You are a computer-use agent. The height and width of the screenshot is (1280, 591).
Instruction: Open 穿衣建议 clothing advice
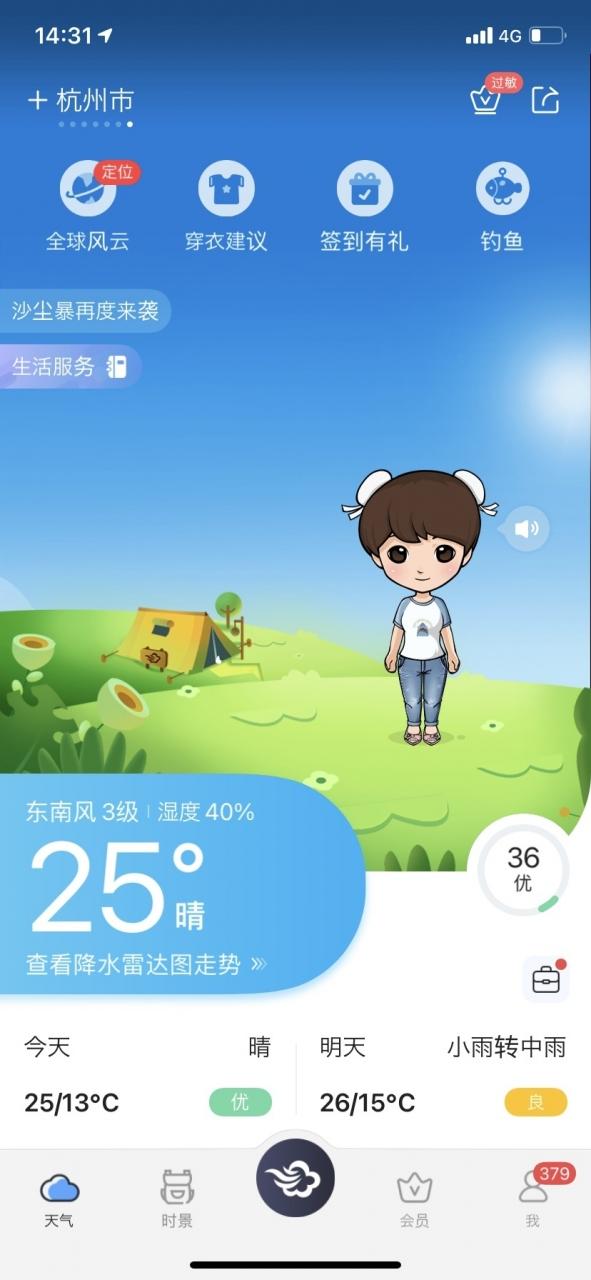click(x=226, y=208)
